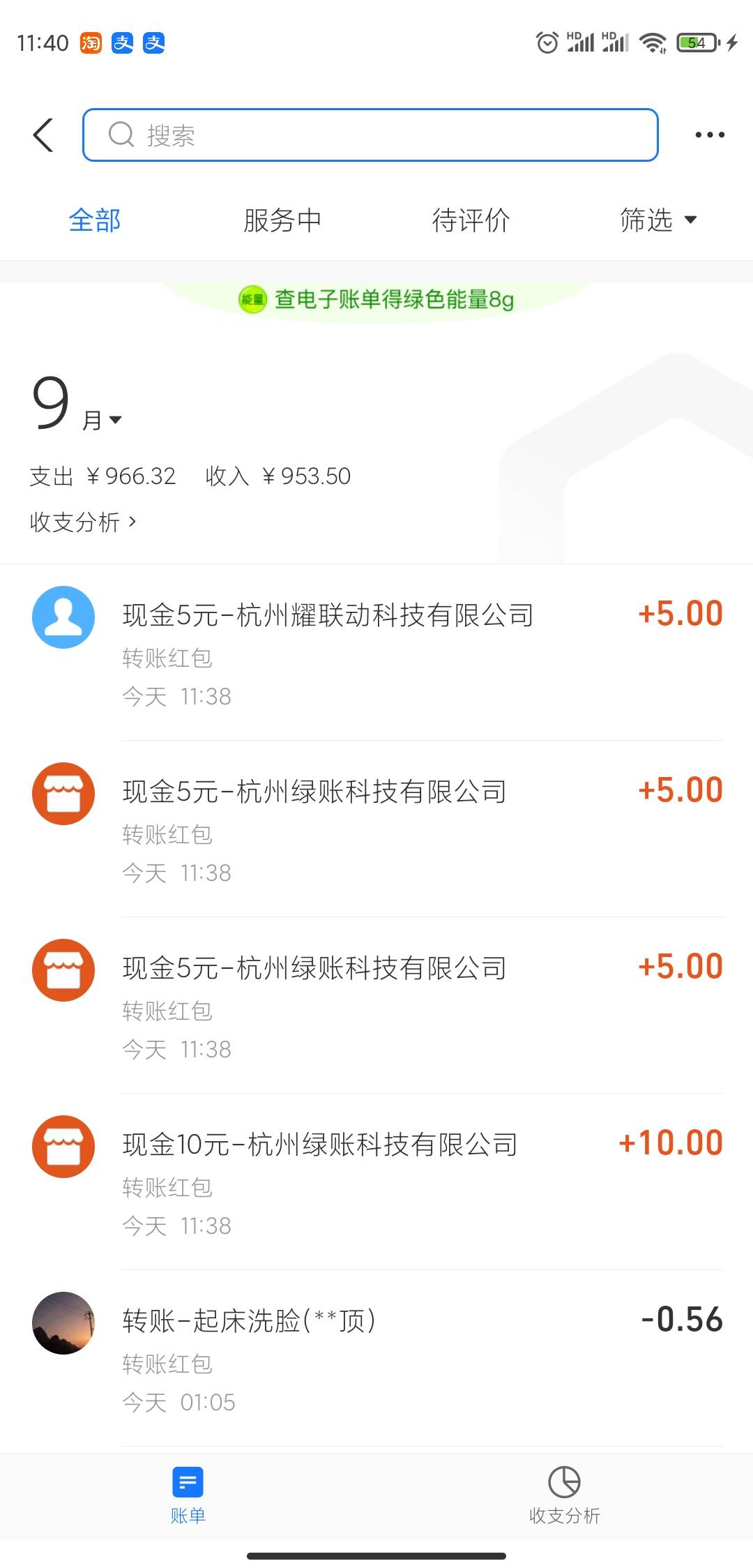The width and height of the screenshot is (753, 1568).
Task: Go back using the top-left arrow
Action: pos(43,135)
